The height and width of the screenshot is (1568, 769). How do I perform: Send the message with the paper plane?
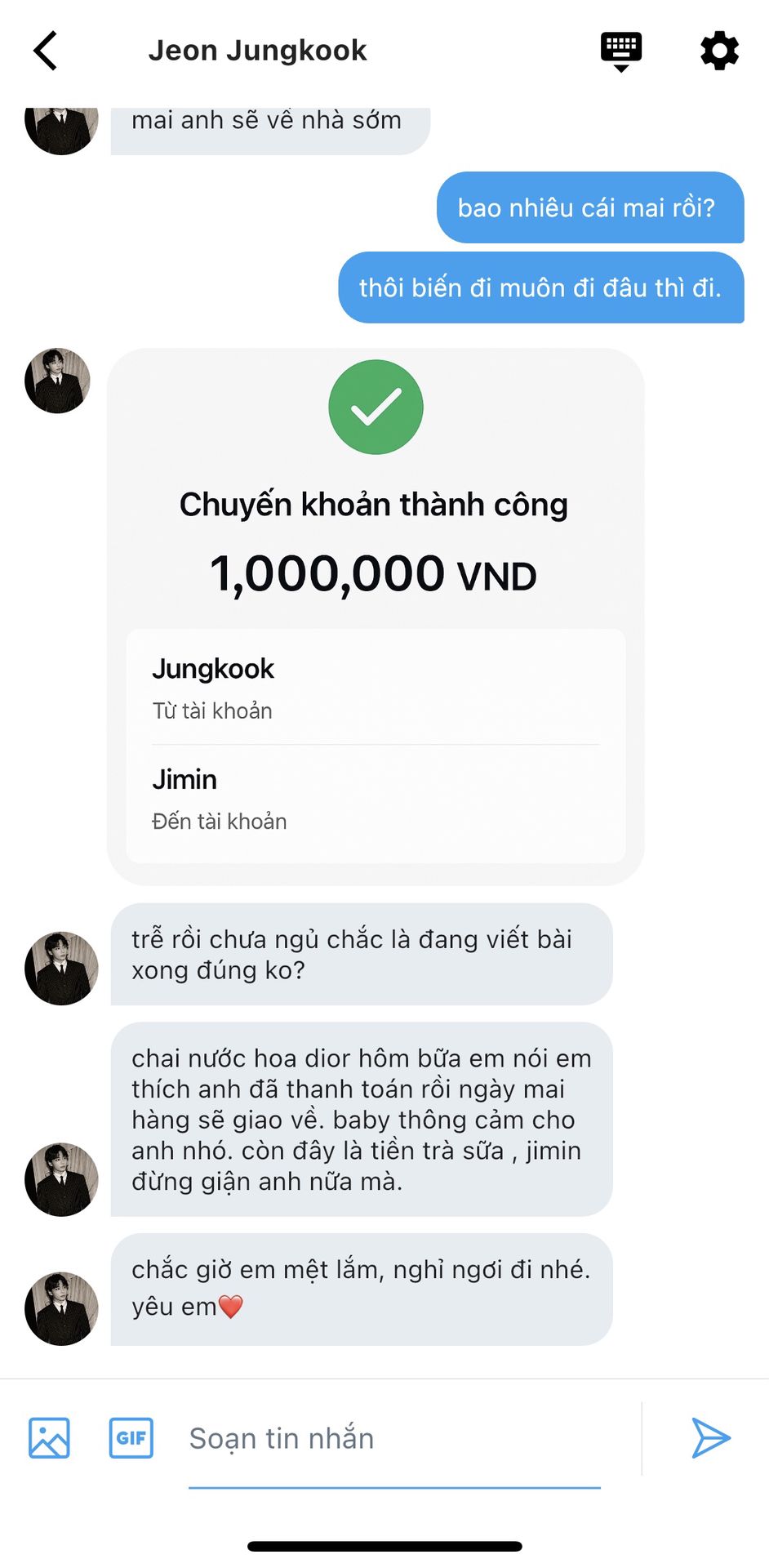tap(710, 1437)
